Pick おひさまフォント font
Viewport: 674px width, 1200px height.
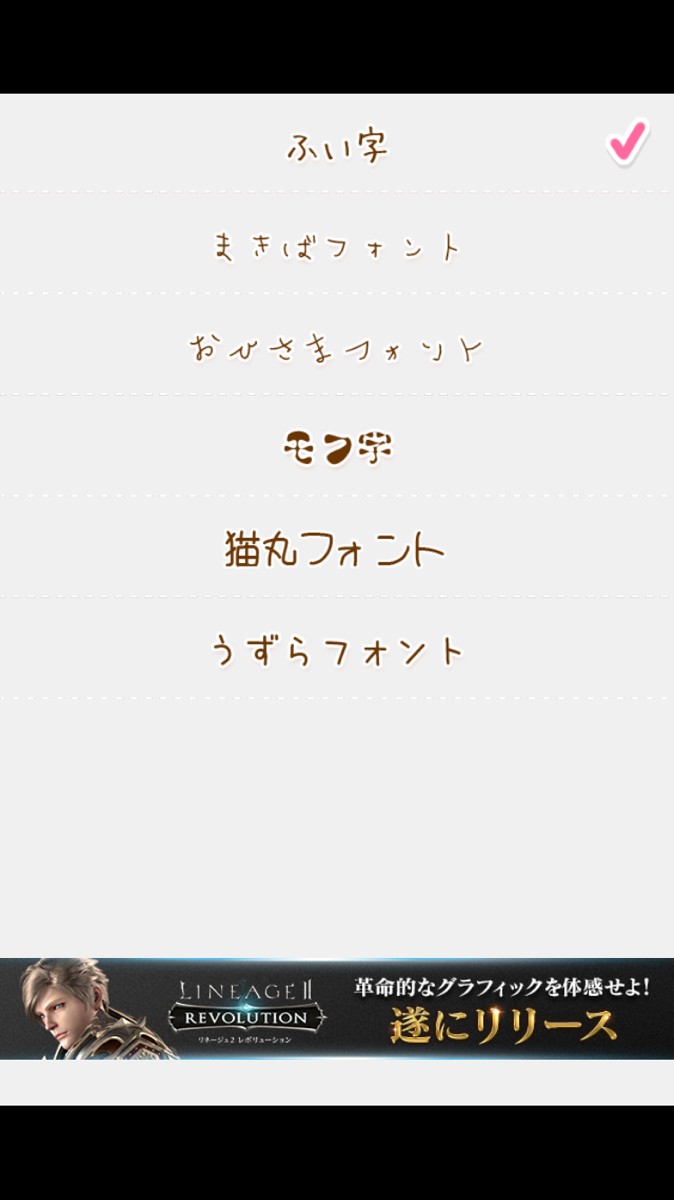tap(337, 348)
